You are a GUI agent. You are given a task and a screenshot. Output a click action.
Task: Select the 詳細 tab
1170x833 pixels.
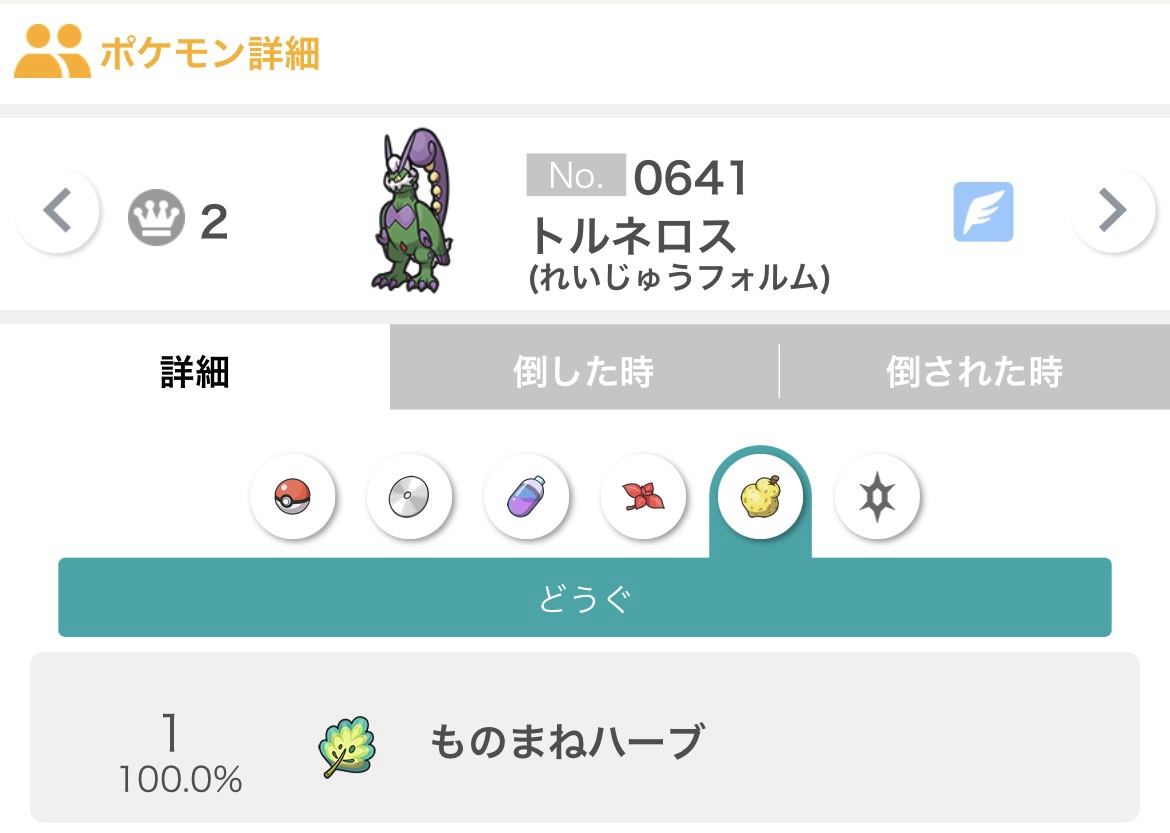[195, 372]
